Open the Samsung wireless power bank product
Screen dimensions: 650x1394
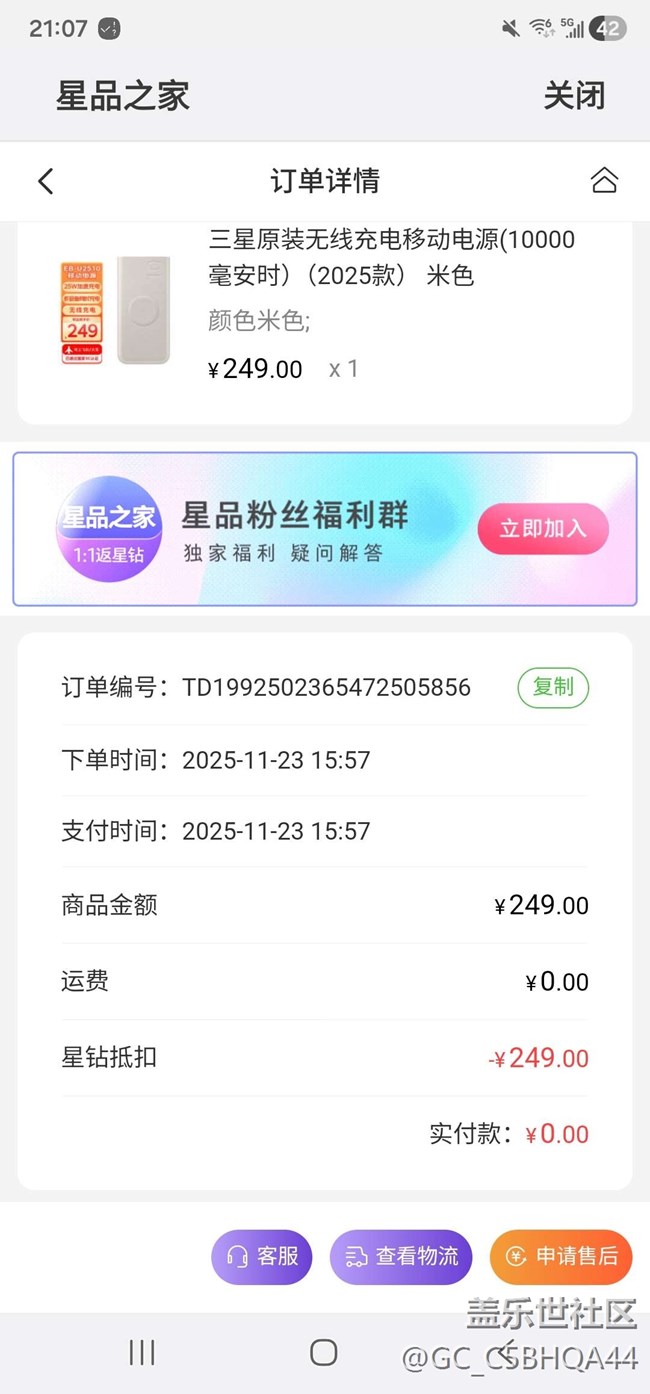coord(390,258)
